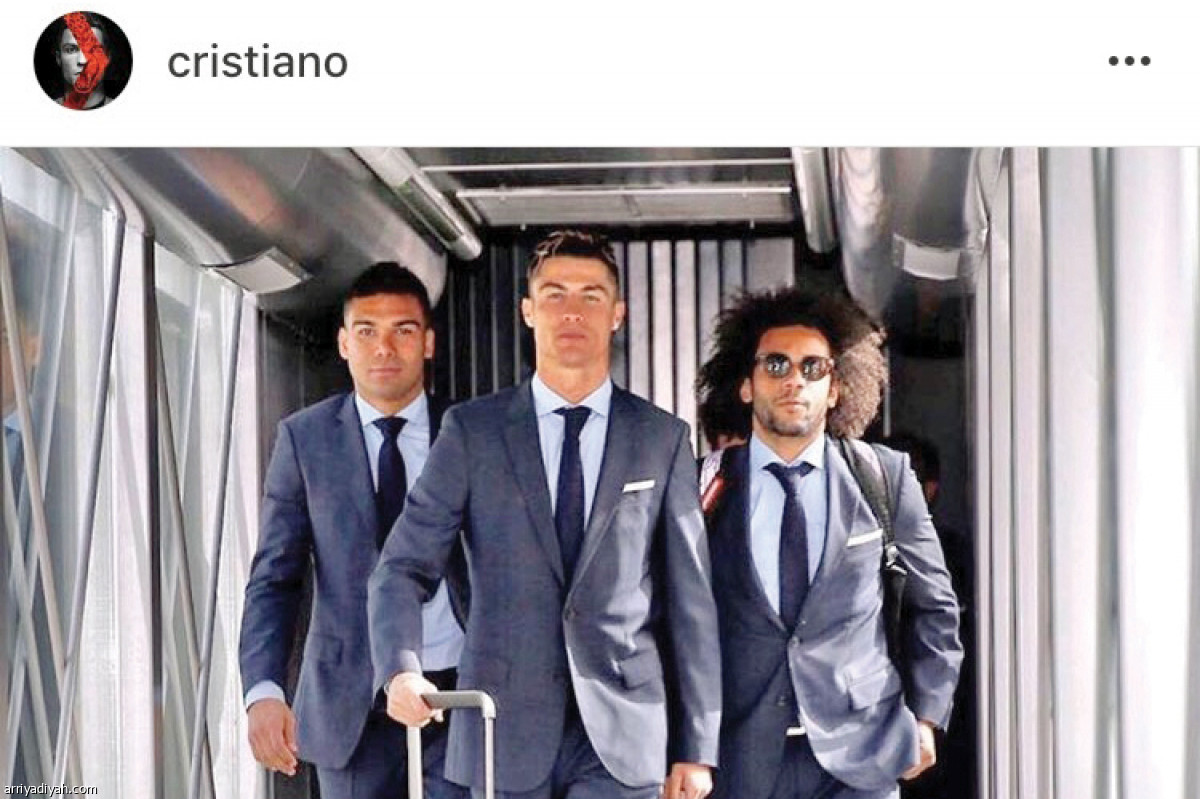Open the post's three-dot options menu

1129,61
